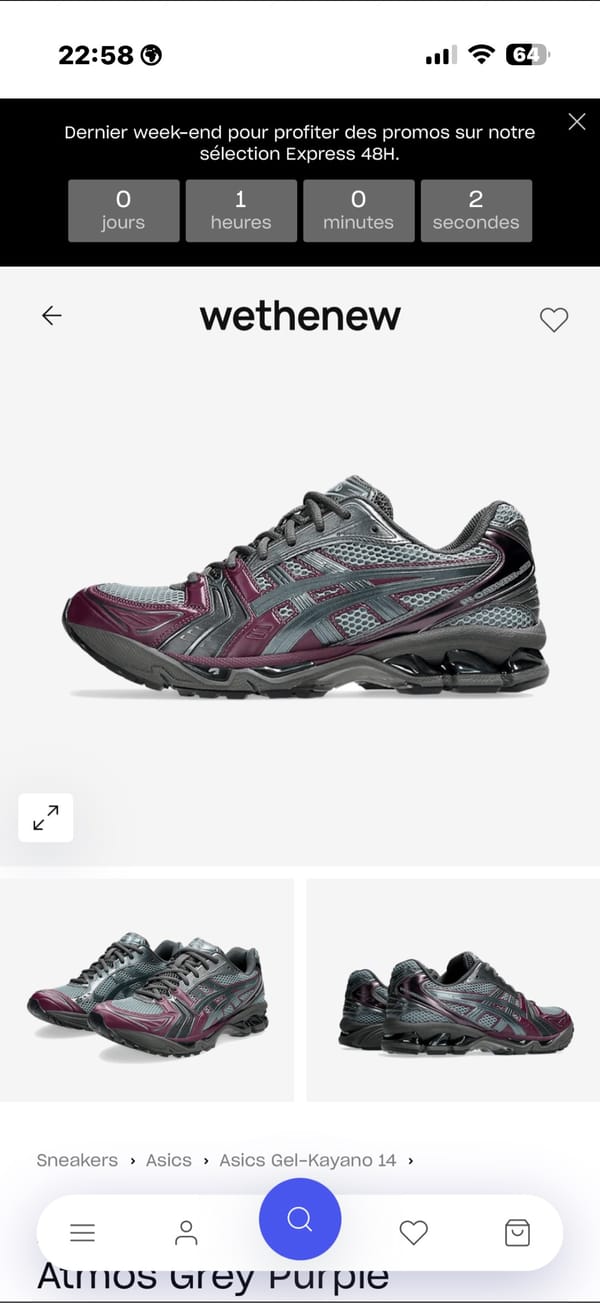Add this sneaker to favorites

pyautogui.click(x=553, y=319)
